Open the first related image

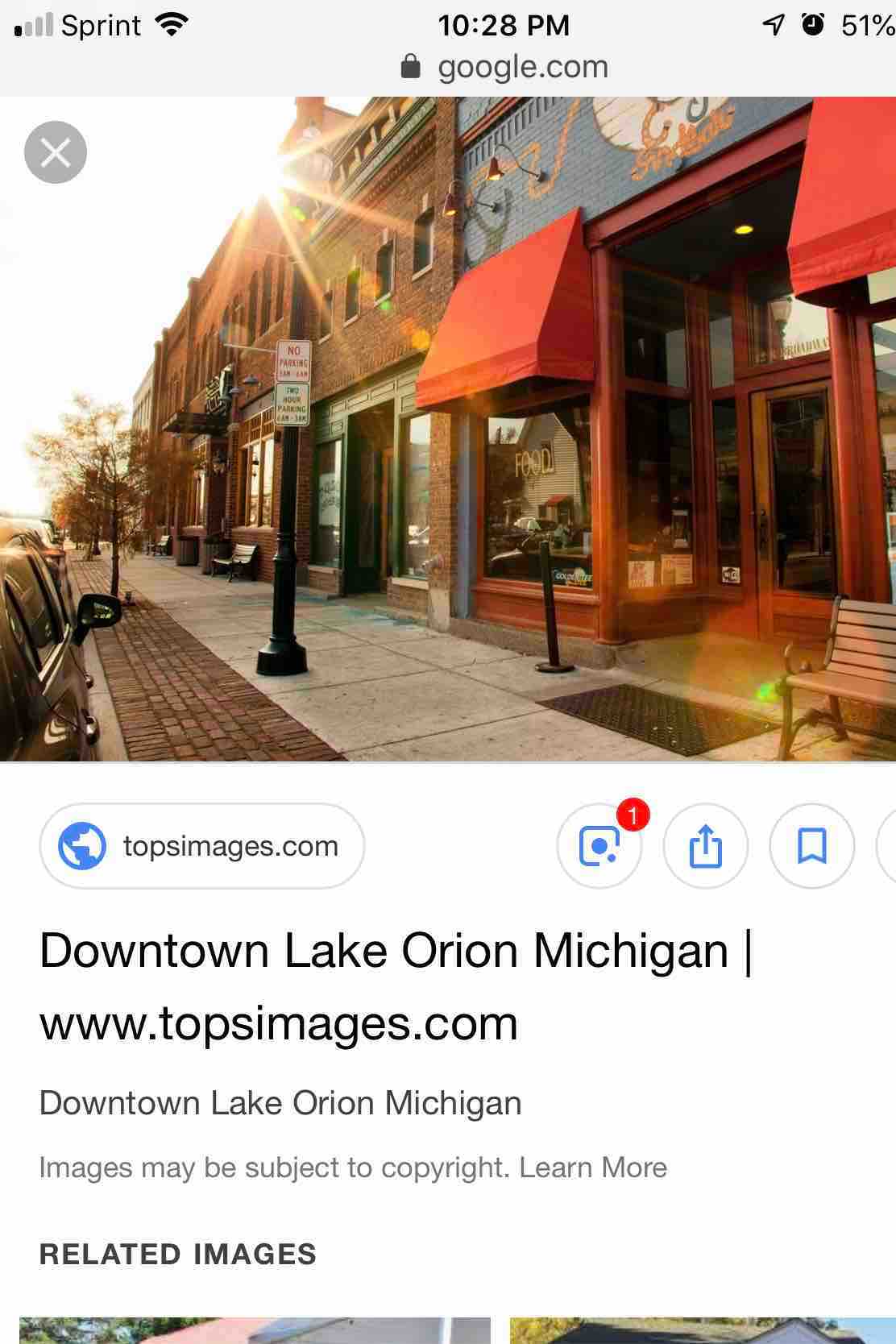click(x=255, y=1329)
